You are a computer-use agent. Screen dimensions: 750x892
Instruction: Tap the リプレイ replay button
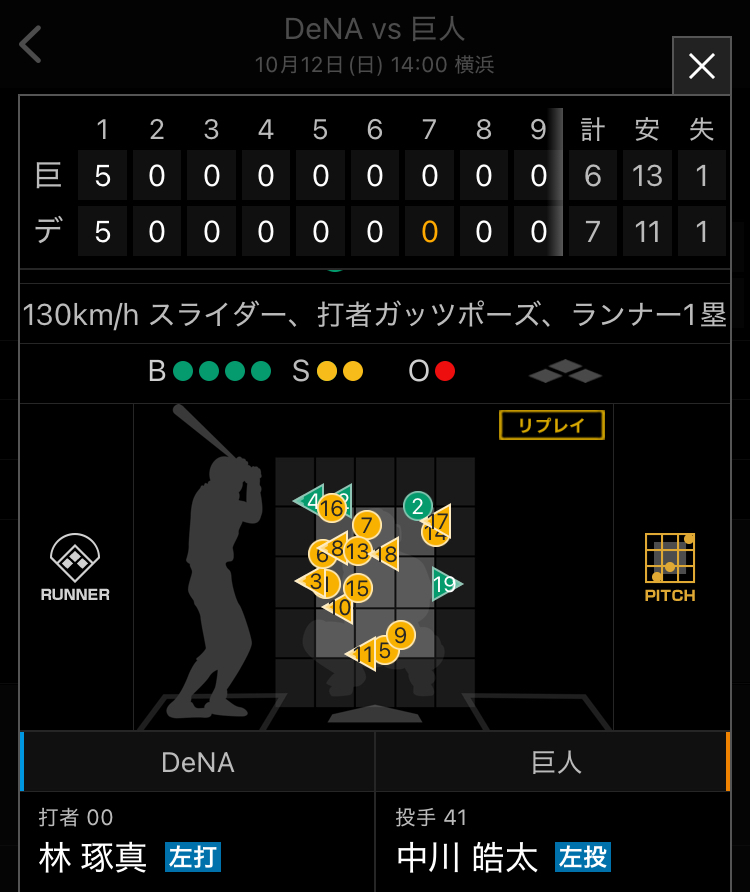(552, 425)
